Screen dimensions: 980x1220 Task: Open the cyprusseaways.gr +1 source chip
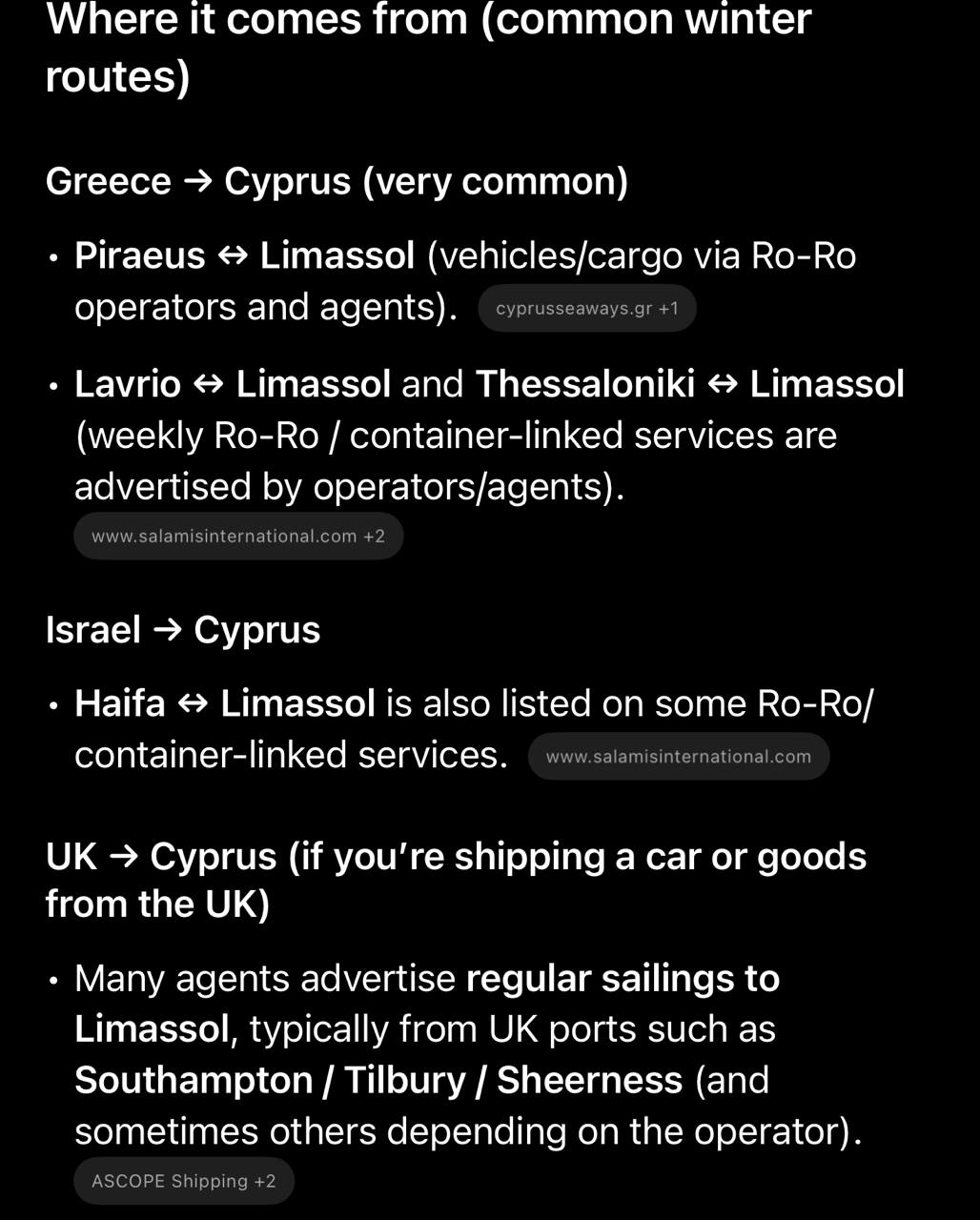586,309
